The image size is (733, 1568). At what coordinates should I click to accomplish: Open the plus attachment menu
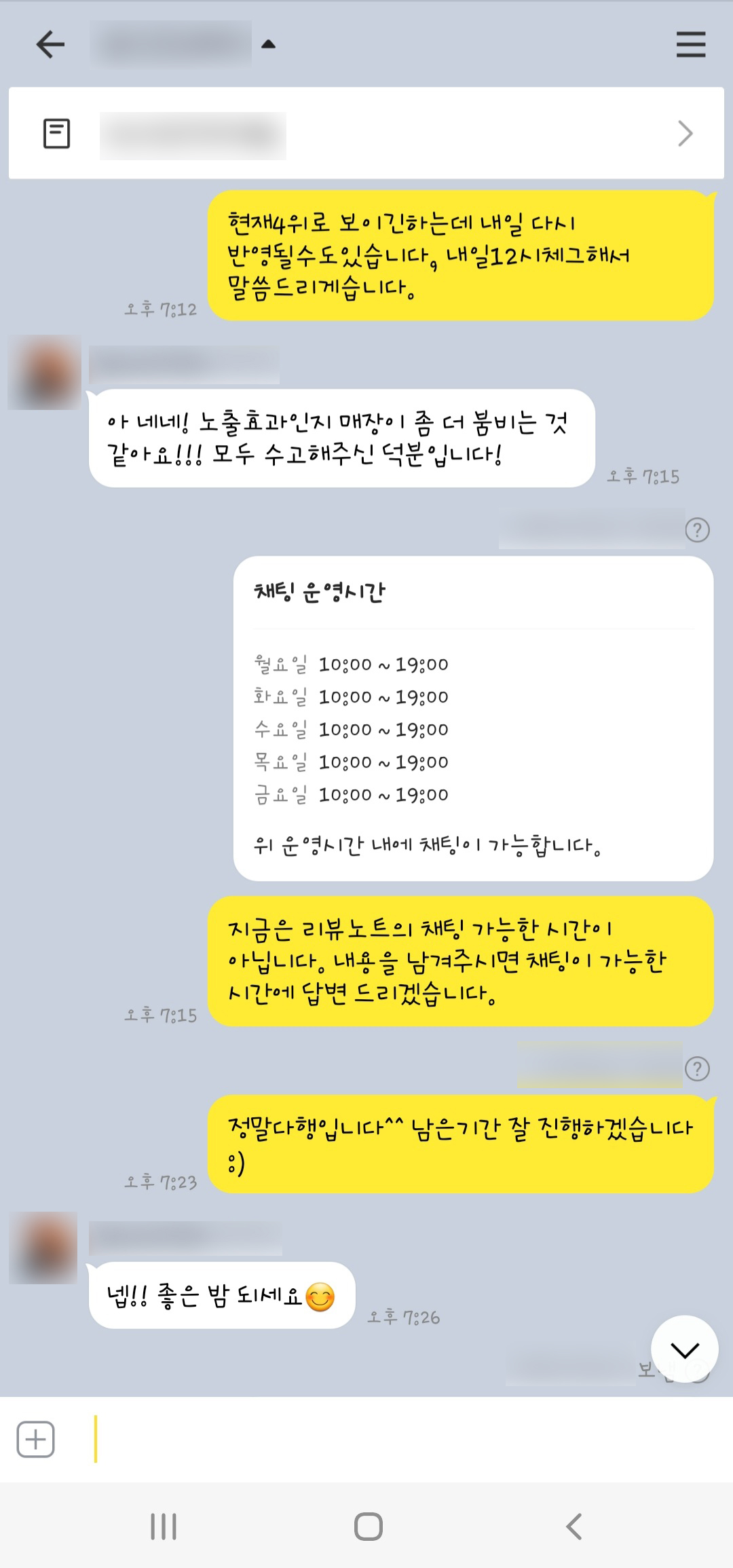pos(35,1439)
